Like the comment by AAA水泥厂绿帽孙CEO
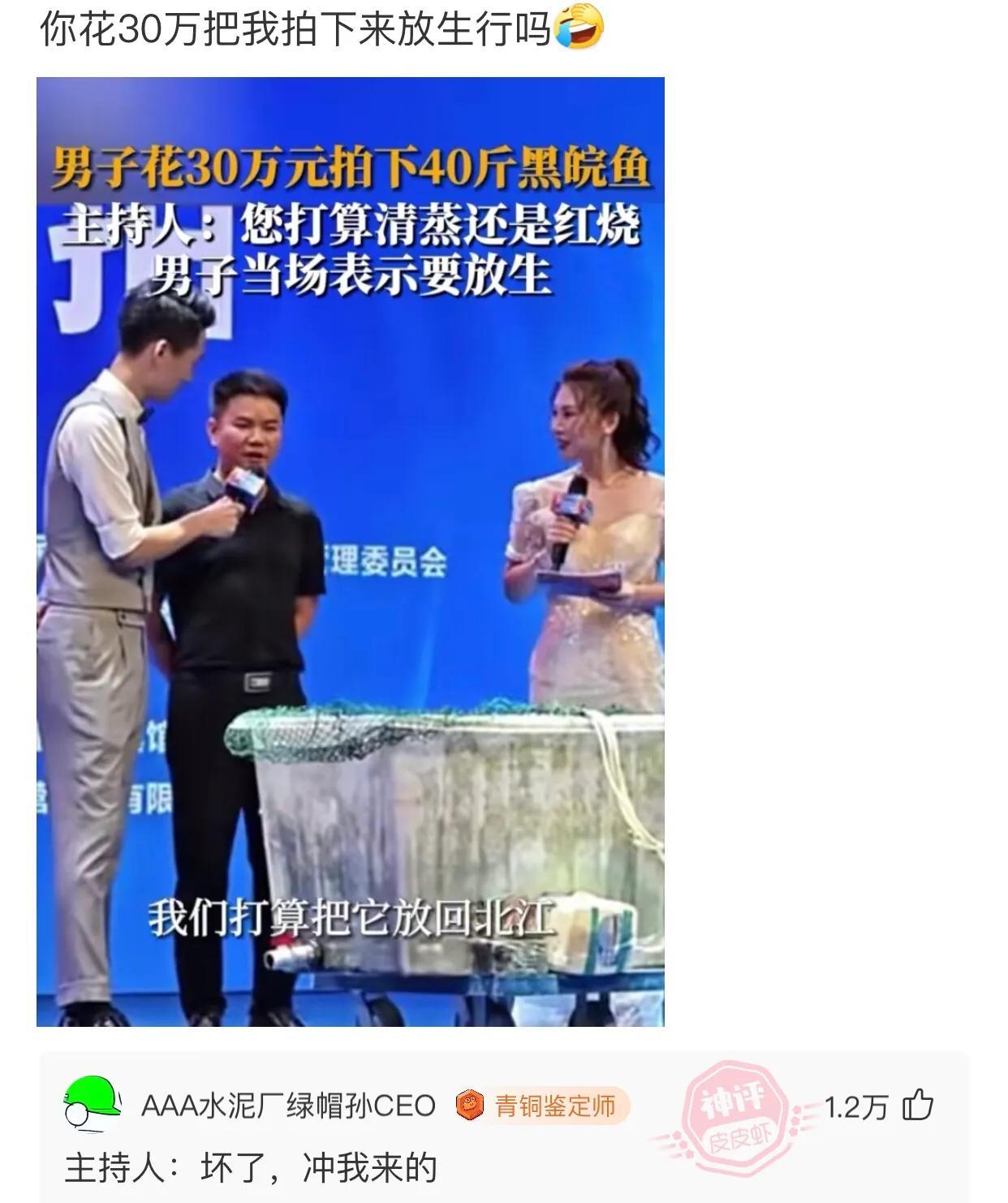The height and width of the screenshot is (1203, 1008). pos(919,1106)
